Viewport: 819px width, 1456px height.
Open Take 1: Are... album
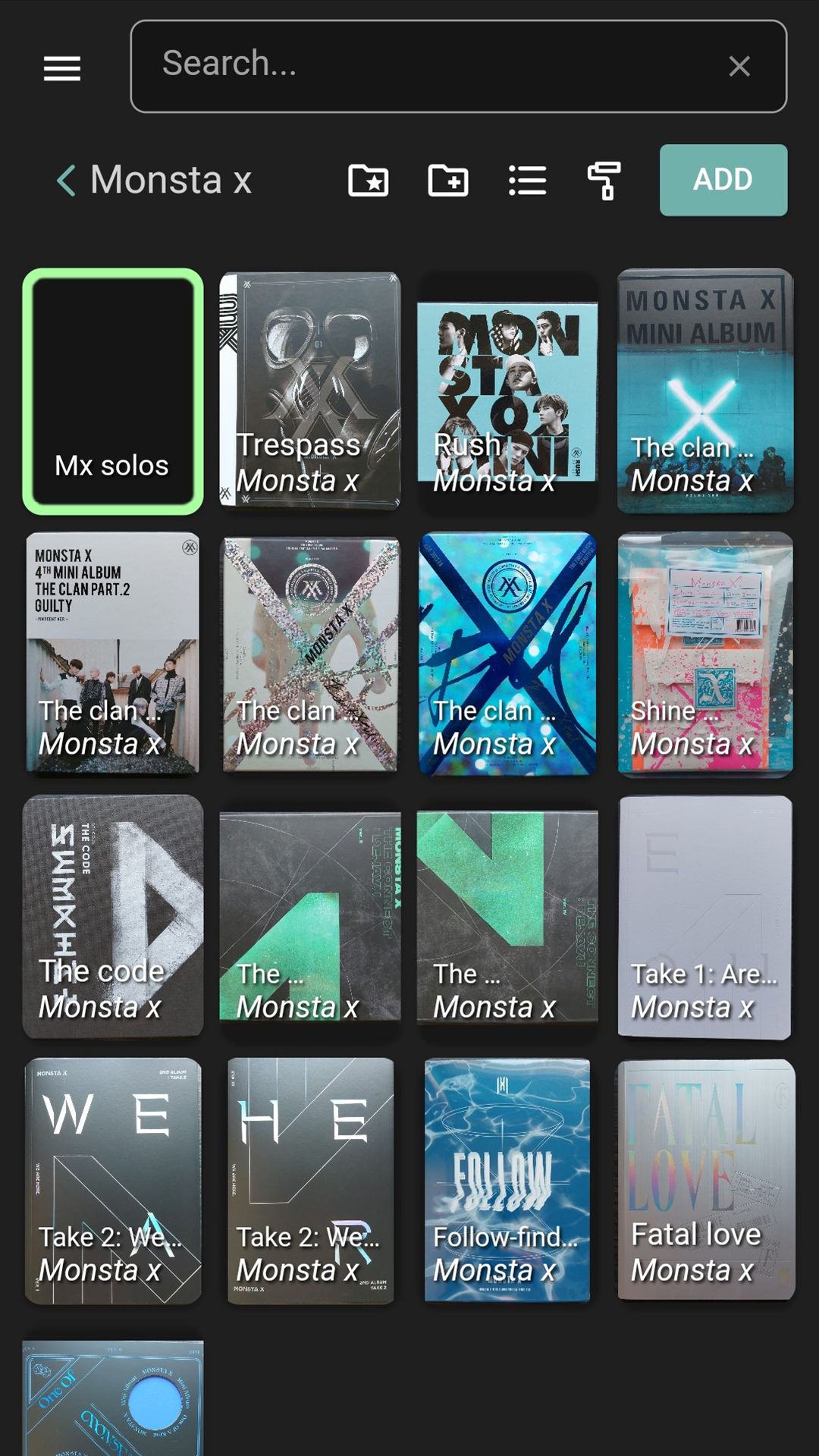pyautogui.click(x=705, y=917)
